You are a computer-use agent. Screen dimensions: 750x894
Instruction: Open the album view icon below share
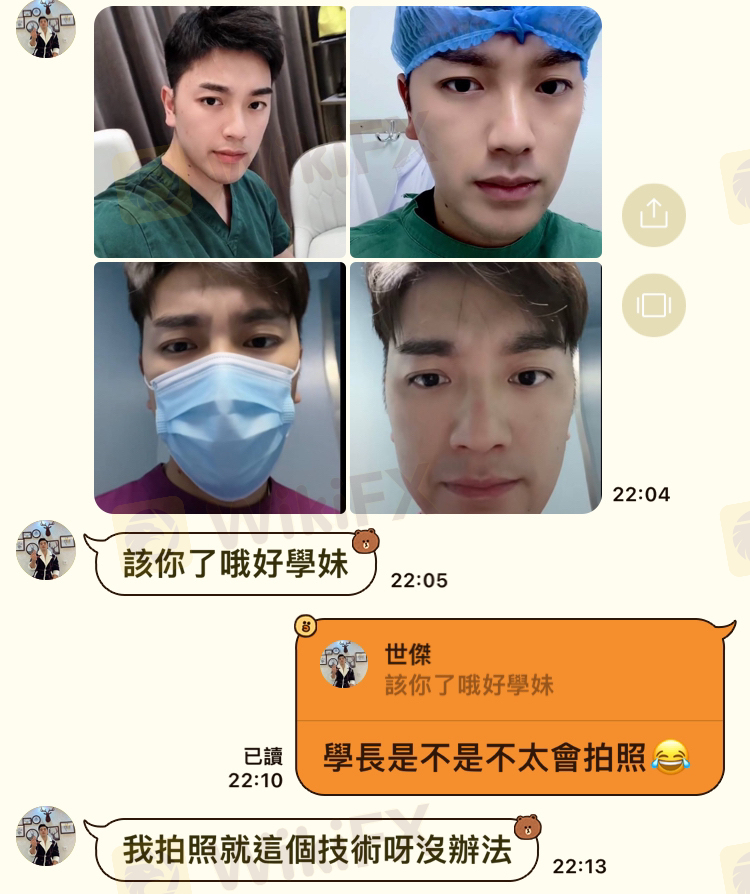654,305
